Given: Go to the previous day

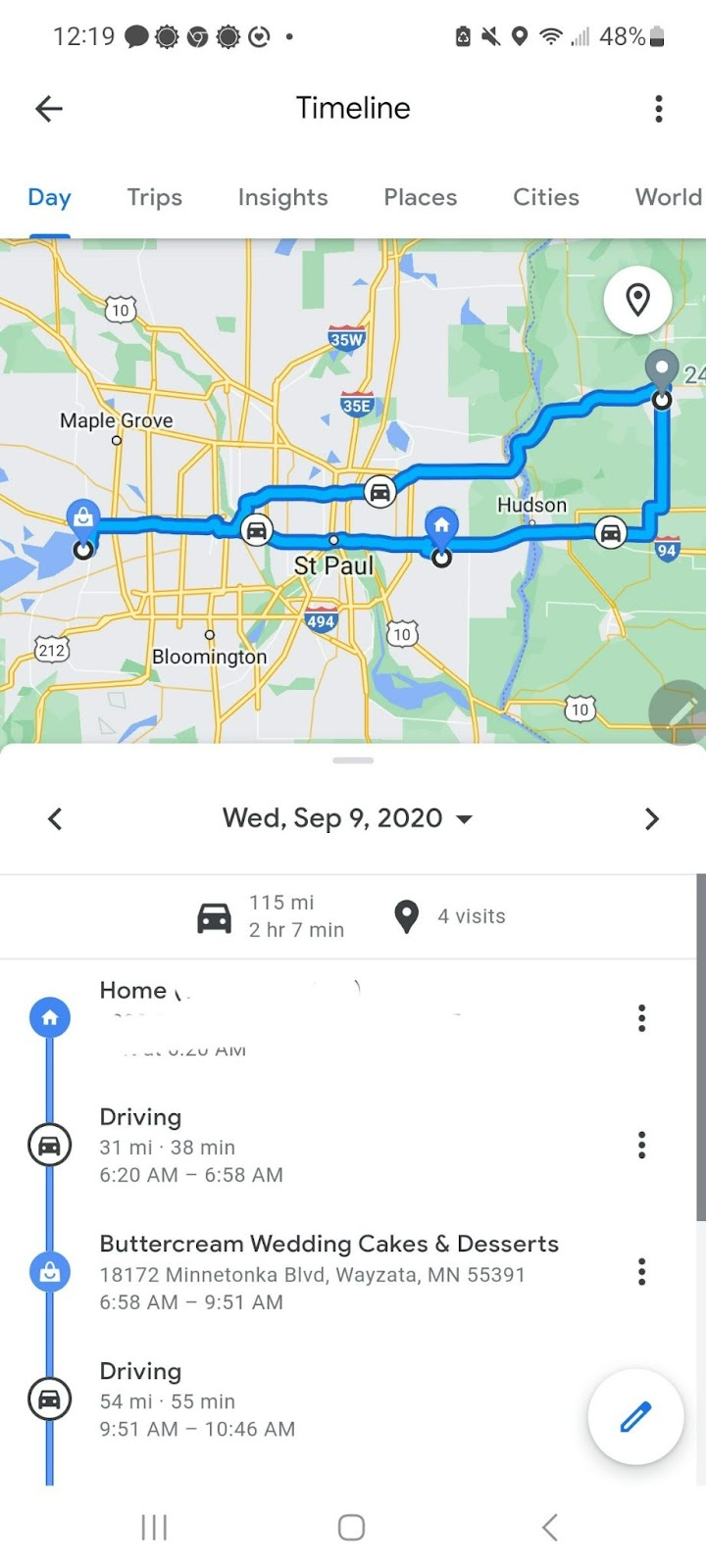Looking at the screenshot, I should [55, 818].
